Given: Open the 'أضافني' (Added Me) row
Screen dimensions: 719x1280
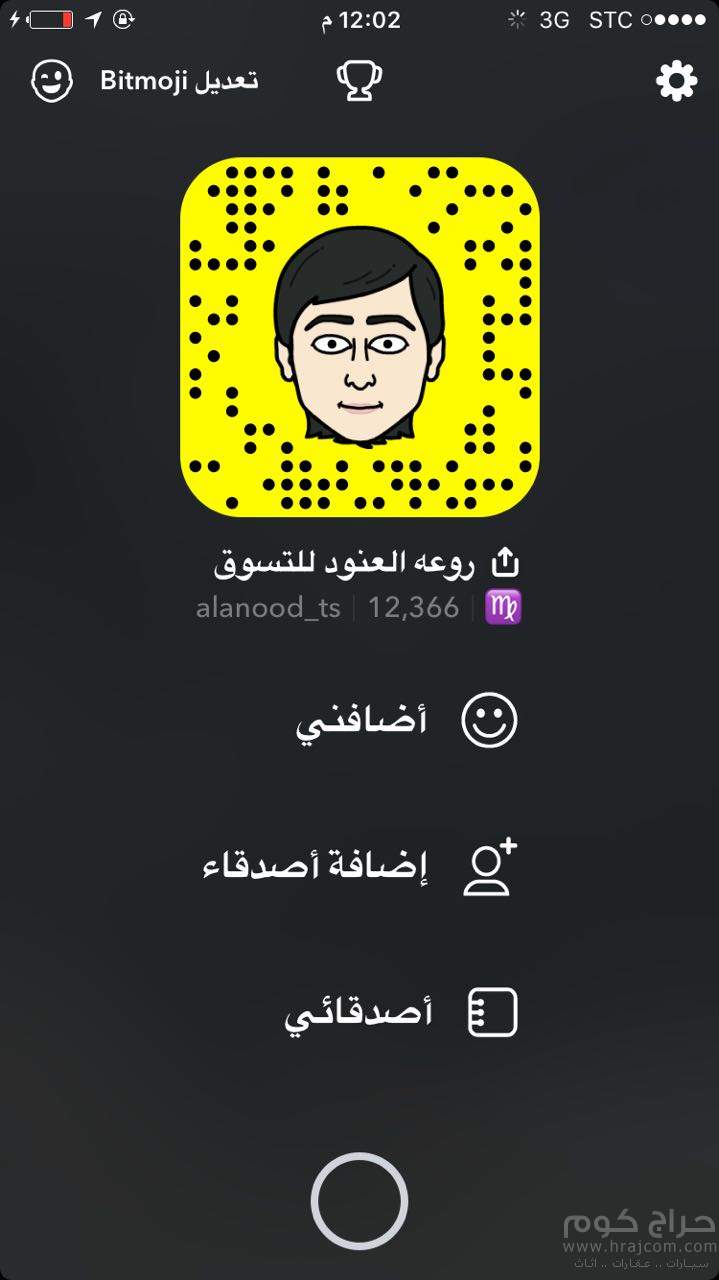Looking at the screenshot, I should (406, 721).
